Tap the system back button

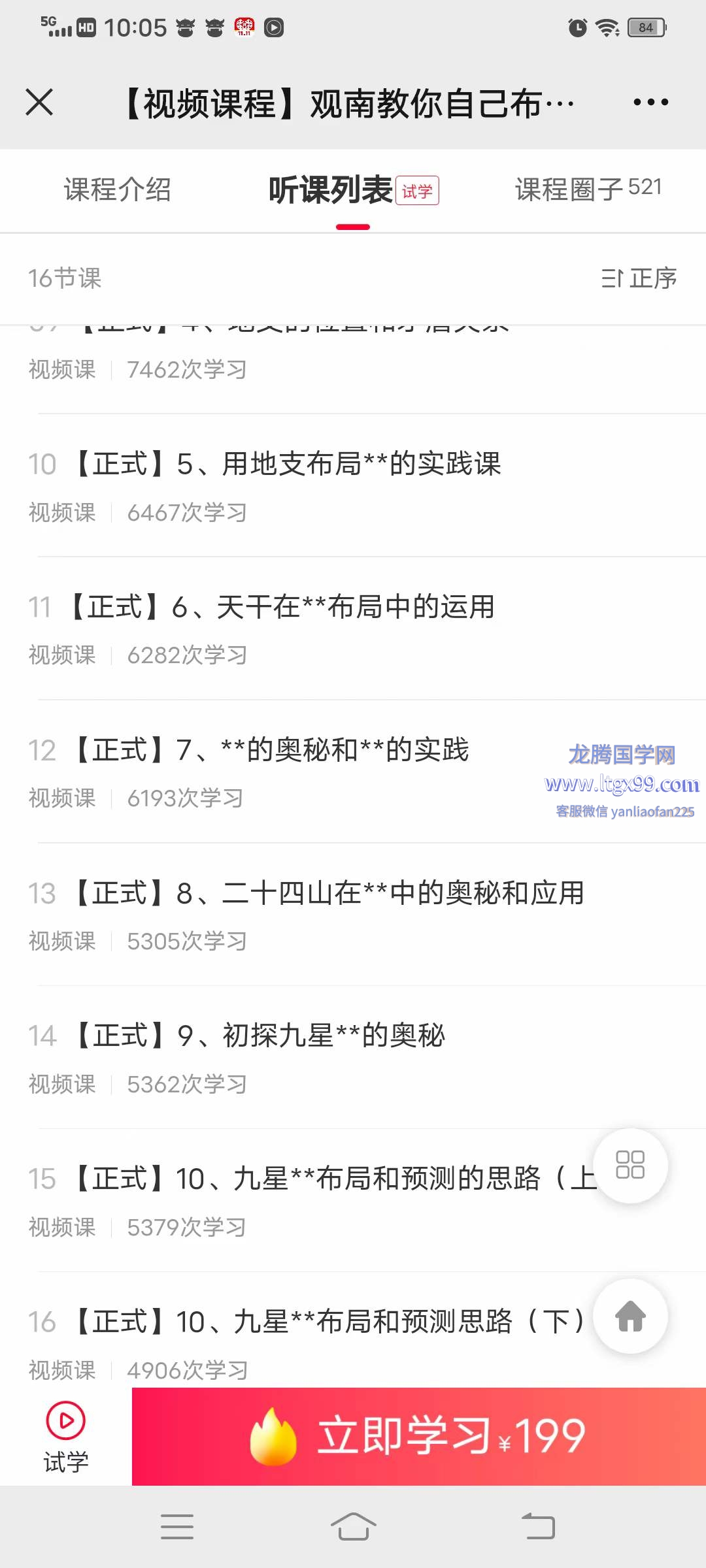pos(538,1527)
